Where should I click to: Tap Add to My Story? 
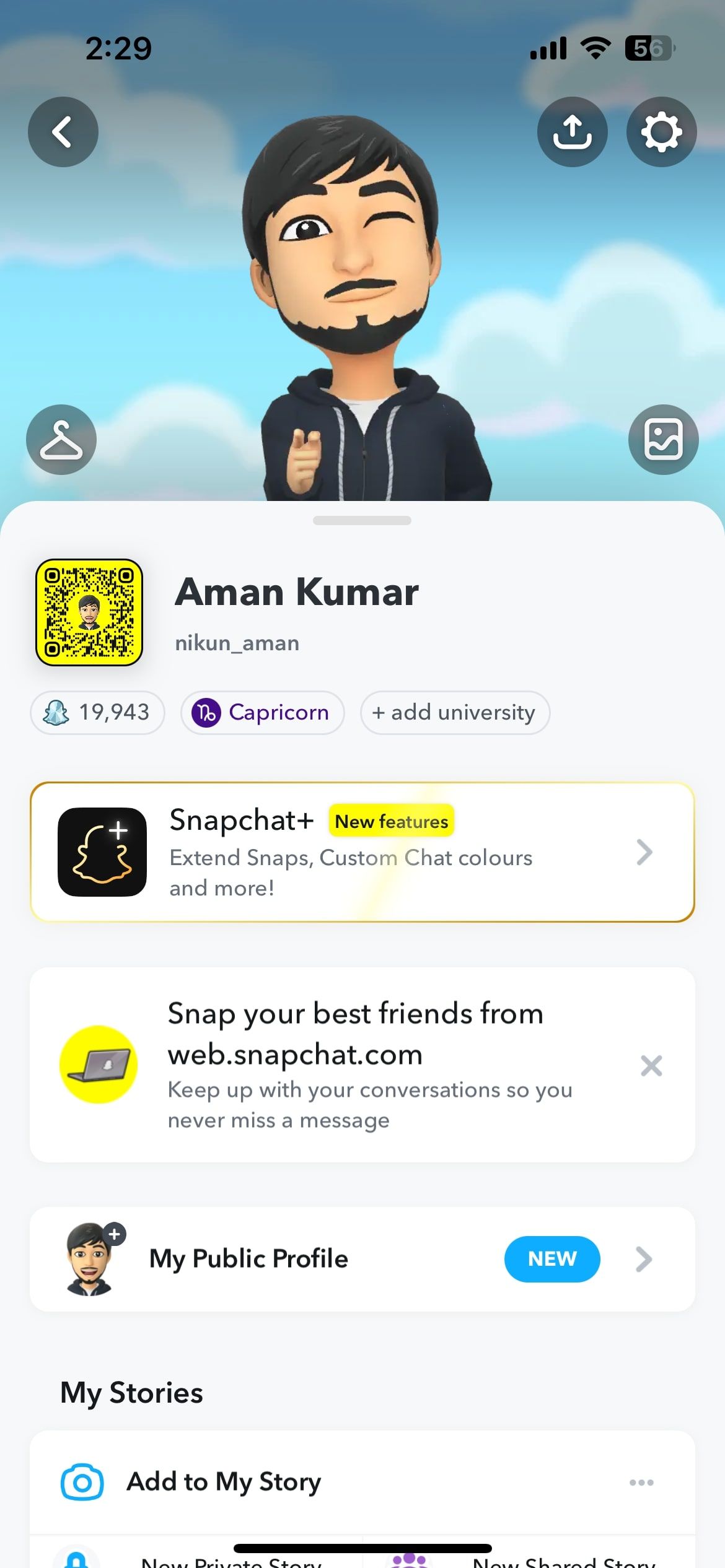[223, 1482]
